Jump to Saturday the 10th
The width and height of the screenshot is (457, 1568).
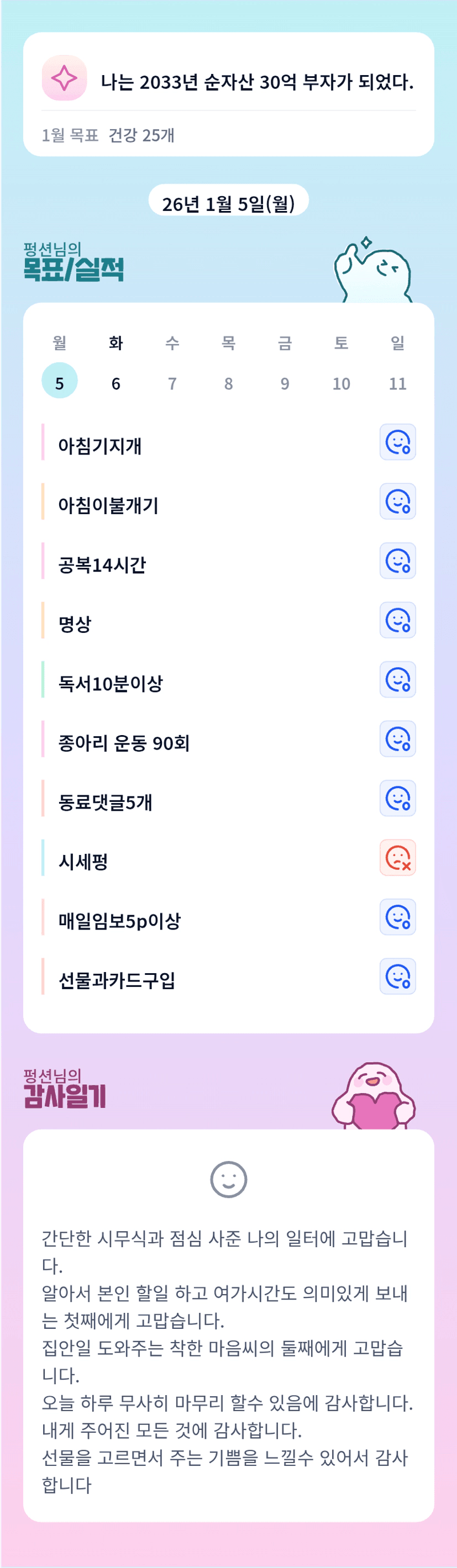click(x=341, y=382)
